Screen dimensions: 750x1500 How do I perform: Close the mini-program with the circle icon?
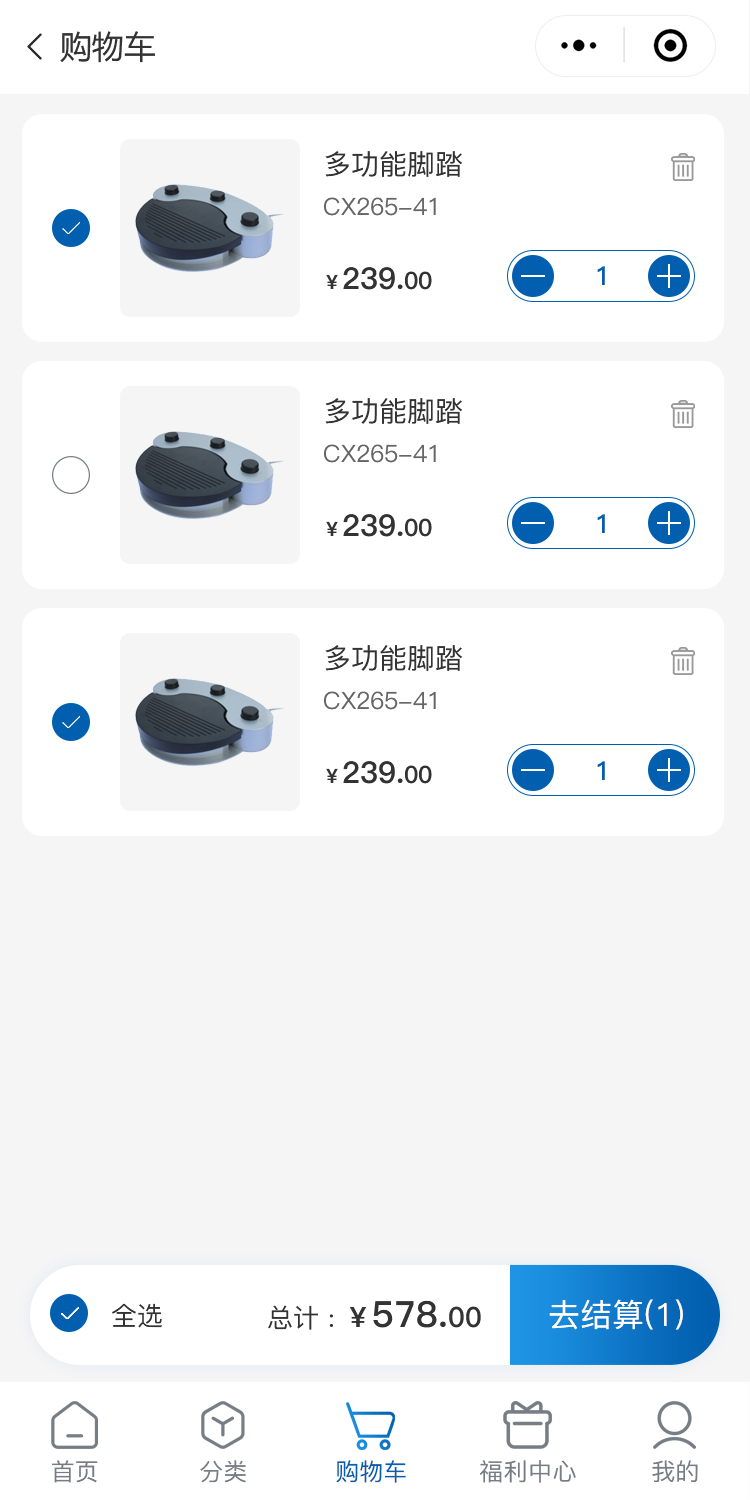pos(670,46)
